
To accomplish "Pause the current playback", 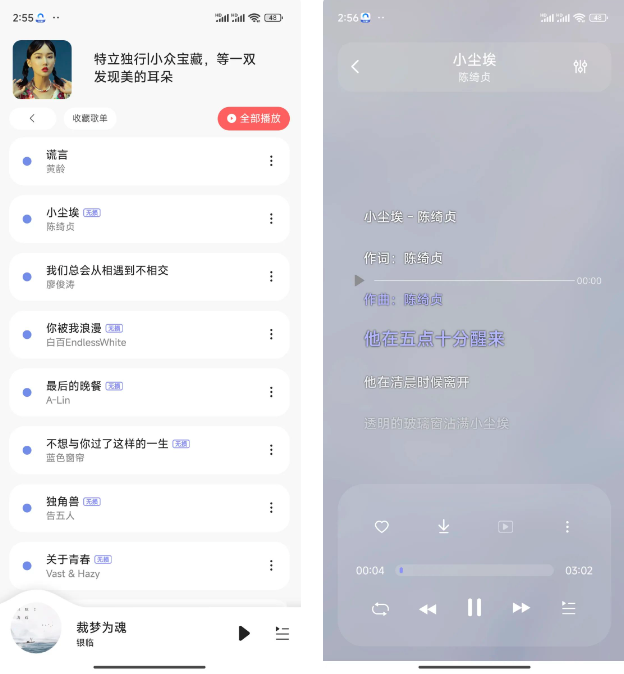I will pos(474,607).
